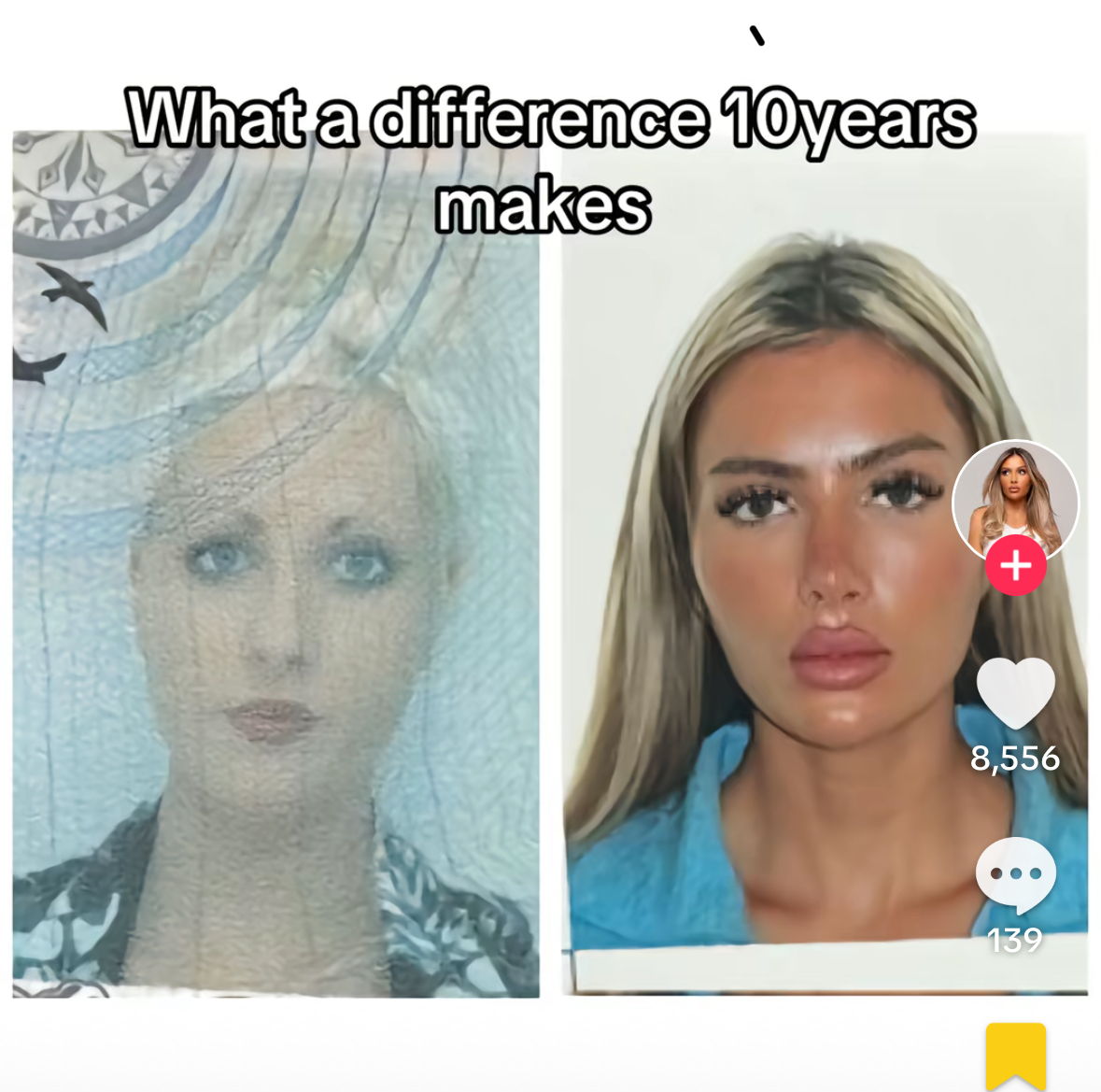Open the comments with 139 replies
This screenshot has height=1092, width=1101.
[1015, 875]
